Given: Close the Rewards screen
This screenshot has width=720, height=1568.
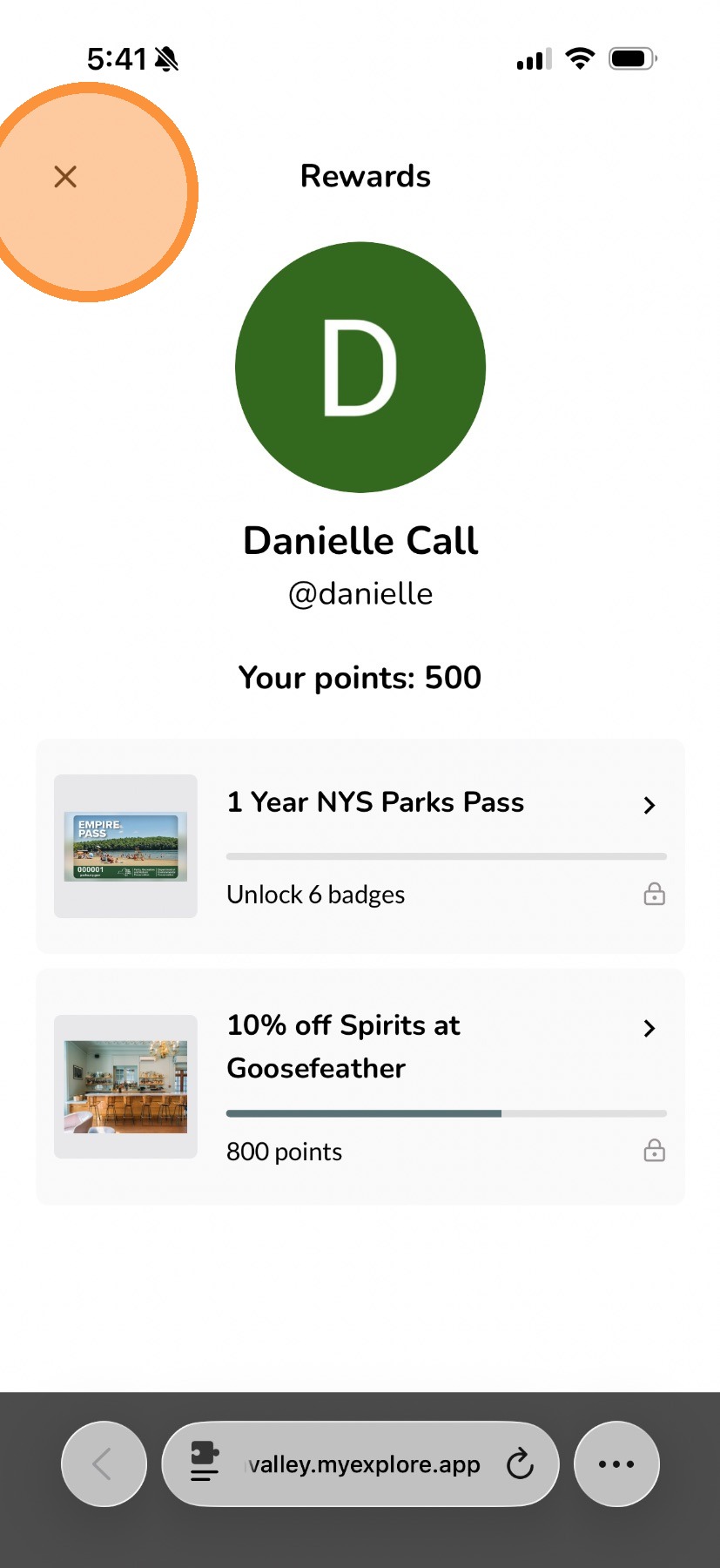Looking at the screenshot, I should click(65, 177).
